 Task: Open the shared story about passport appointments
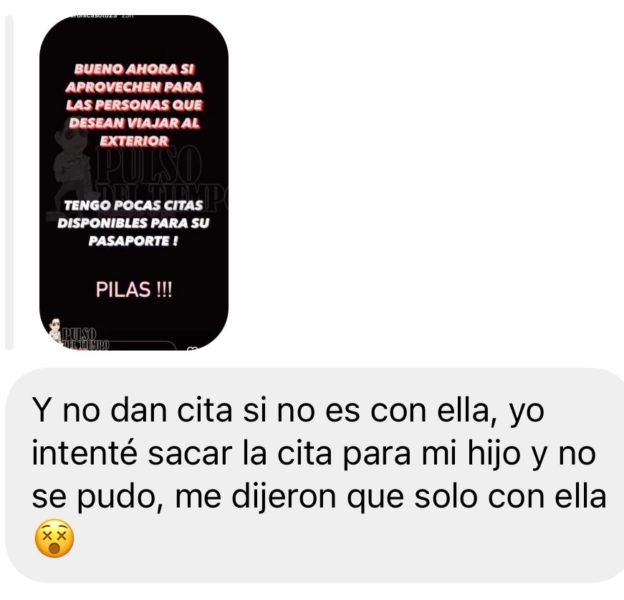pyautogui.click(x=133, y=182)
